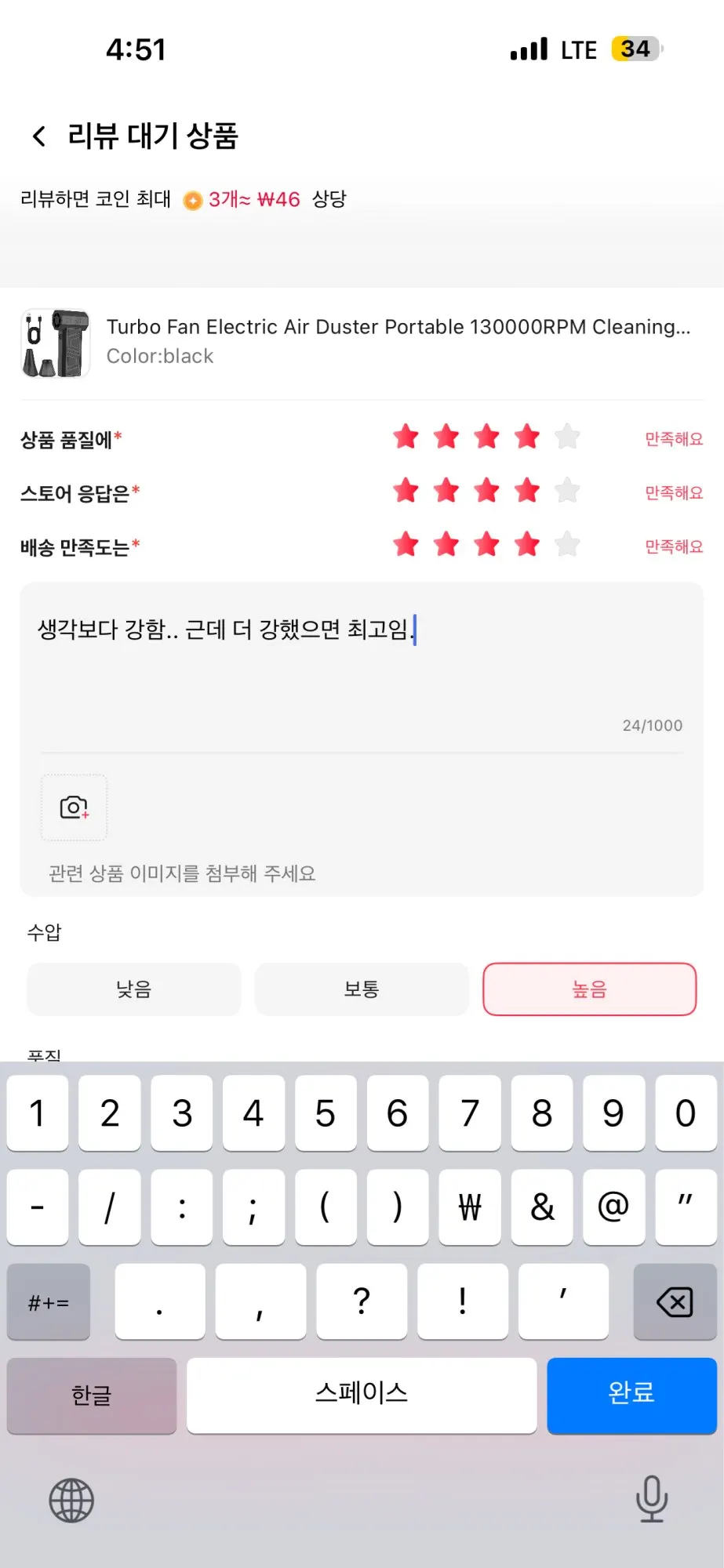
Task: Switch keyboard to 한글 layout
Action: tap(91, 1396)
